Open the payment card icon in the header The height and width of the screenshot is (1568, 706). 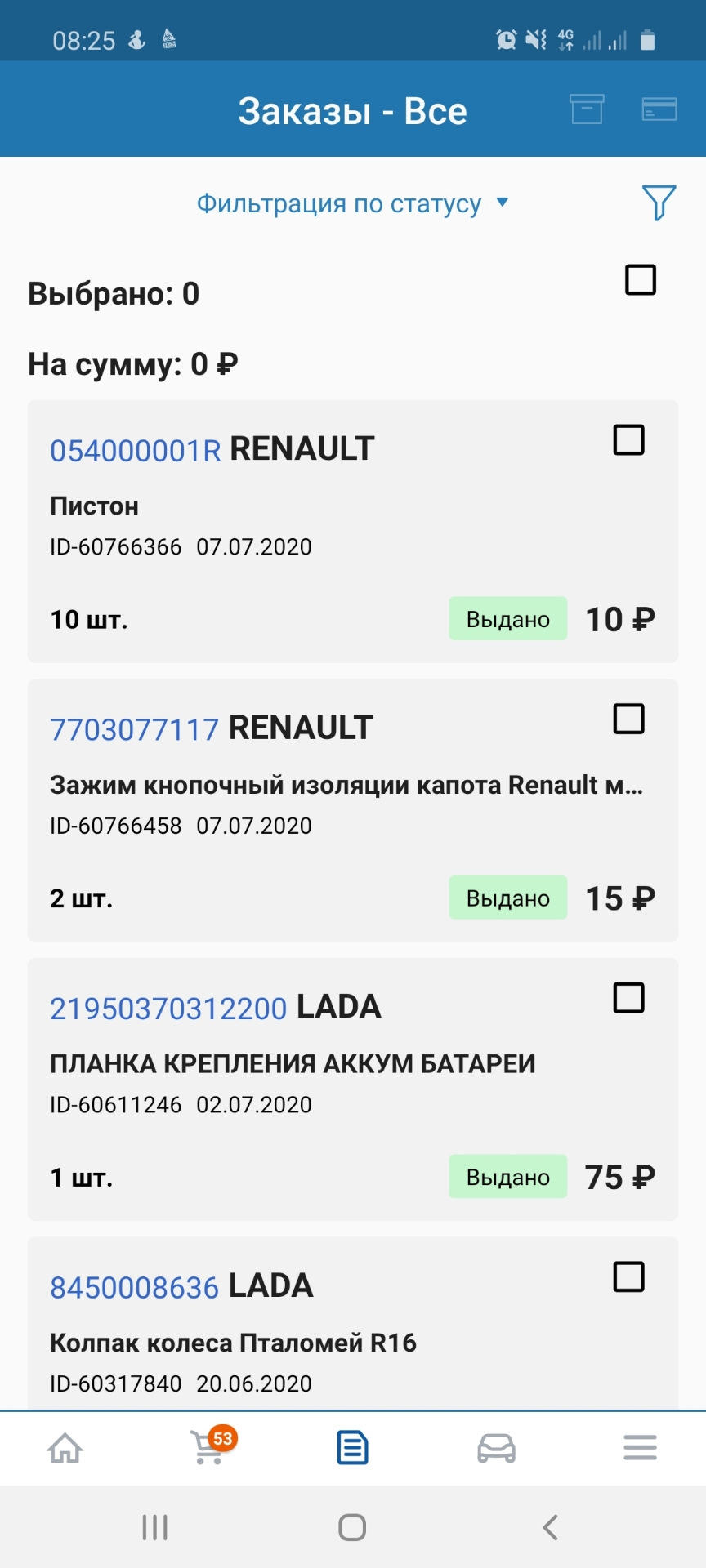(x=661, y=109)
